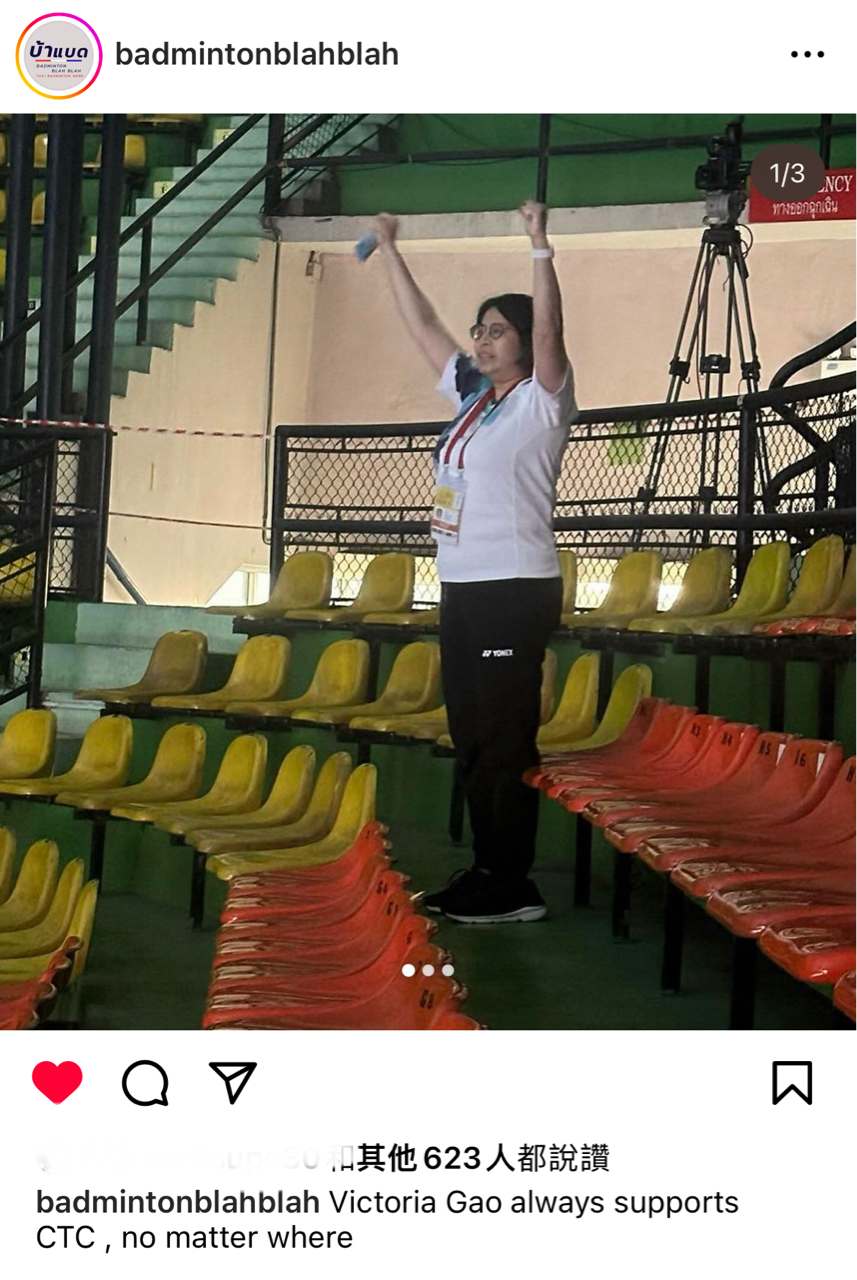Open the badmintonblahblah username in header
The height and width of the screenshot is (1280, 857).
[257, 54]
